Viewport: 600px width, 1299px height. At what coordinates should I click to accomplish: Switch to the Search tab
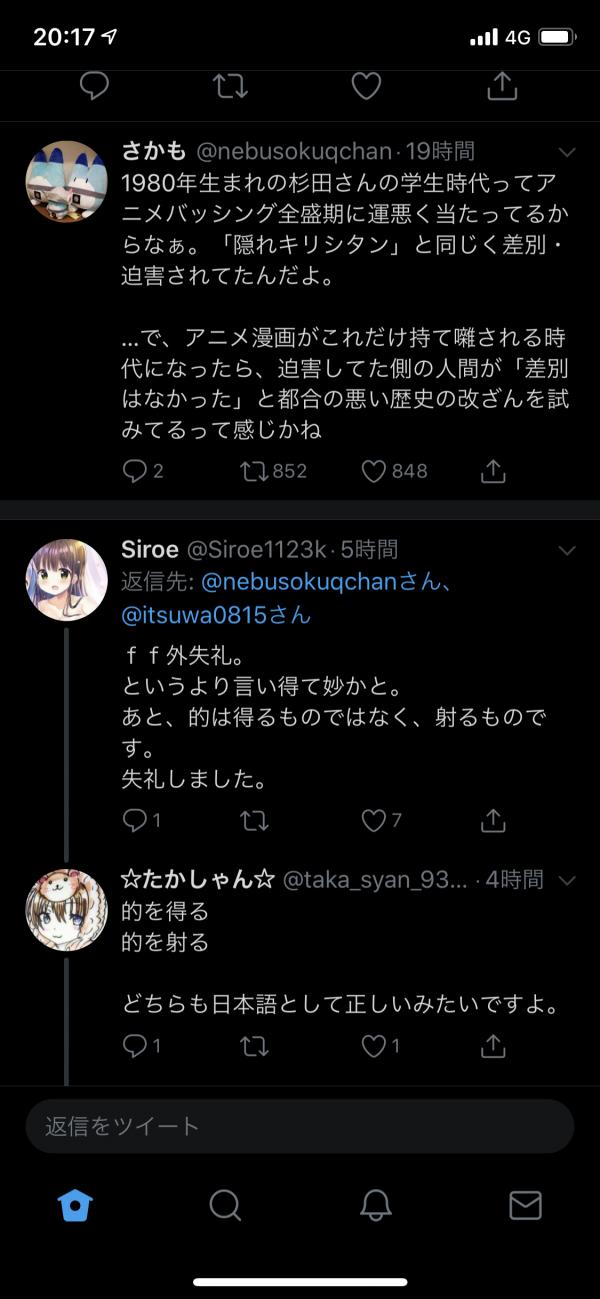coord(225,1206)
